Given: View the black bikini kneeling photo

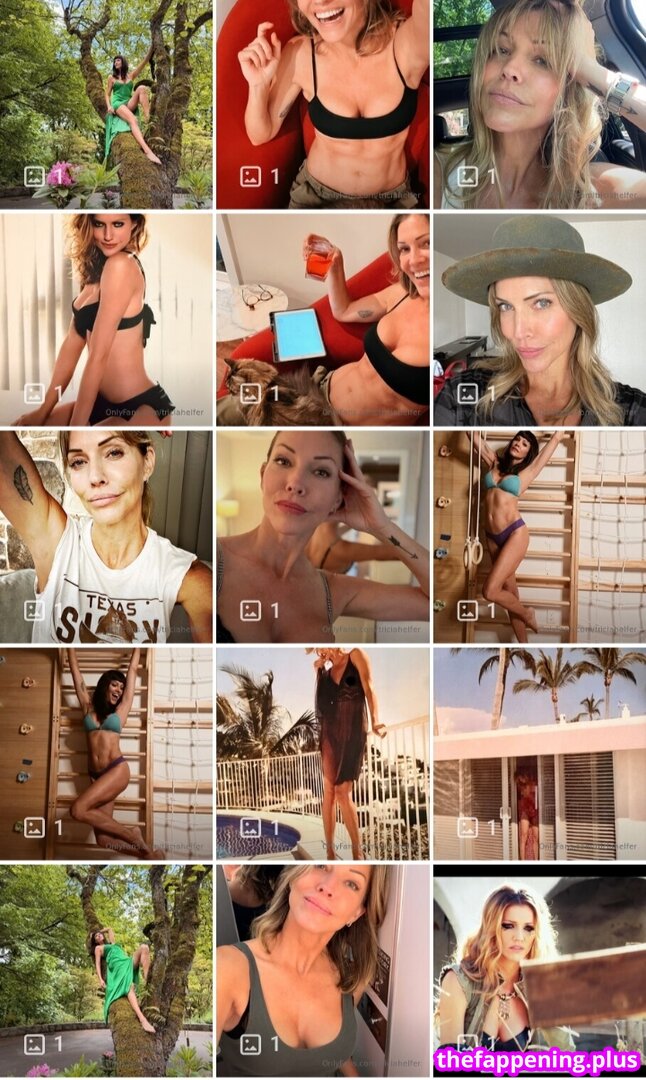Looking at the screenshot, I should tap(106, 320).
